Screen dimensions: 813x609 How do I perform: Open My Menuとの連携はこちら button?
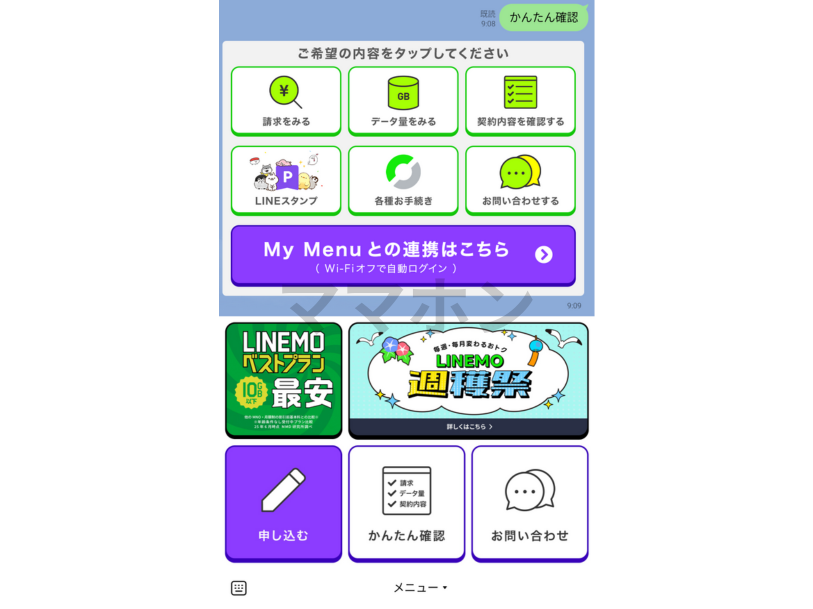pos(403,255)
